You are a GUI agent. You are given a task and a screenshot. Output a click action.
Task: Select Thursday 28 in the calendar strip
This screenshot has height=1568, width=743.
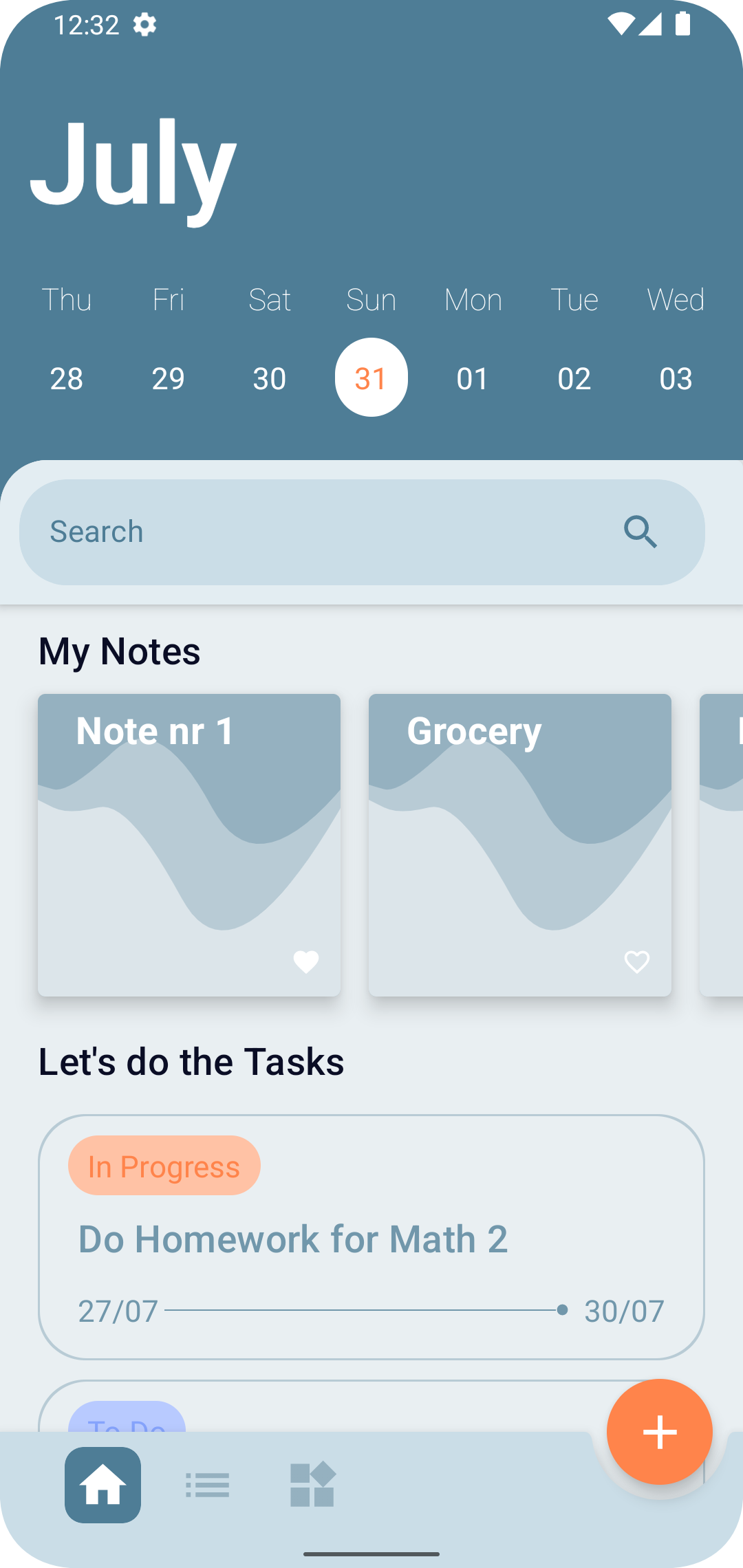point(67,378)
